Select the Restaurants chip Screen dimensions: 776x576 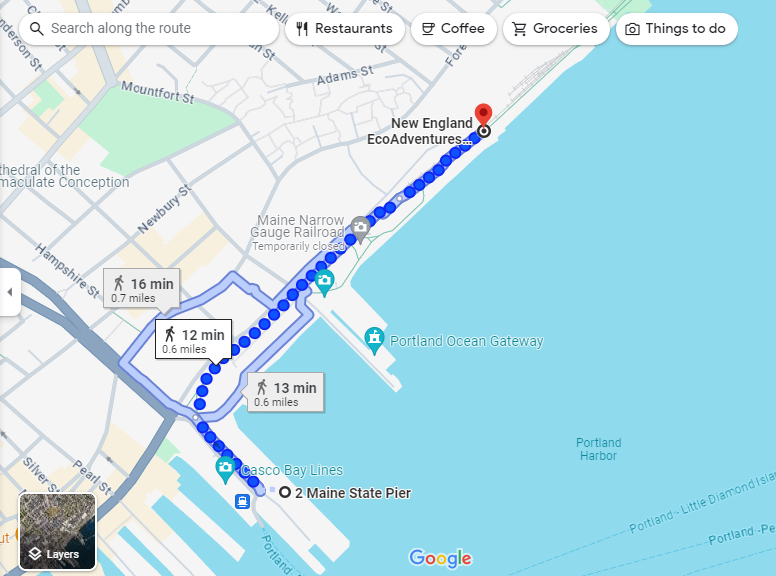coord(345,29)
